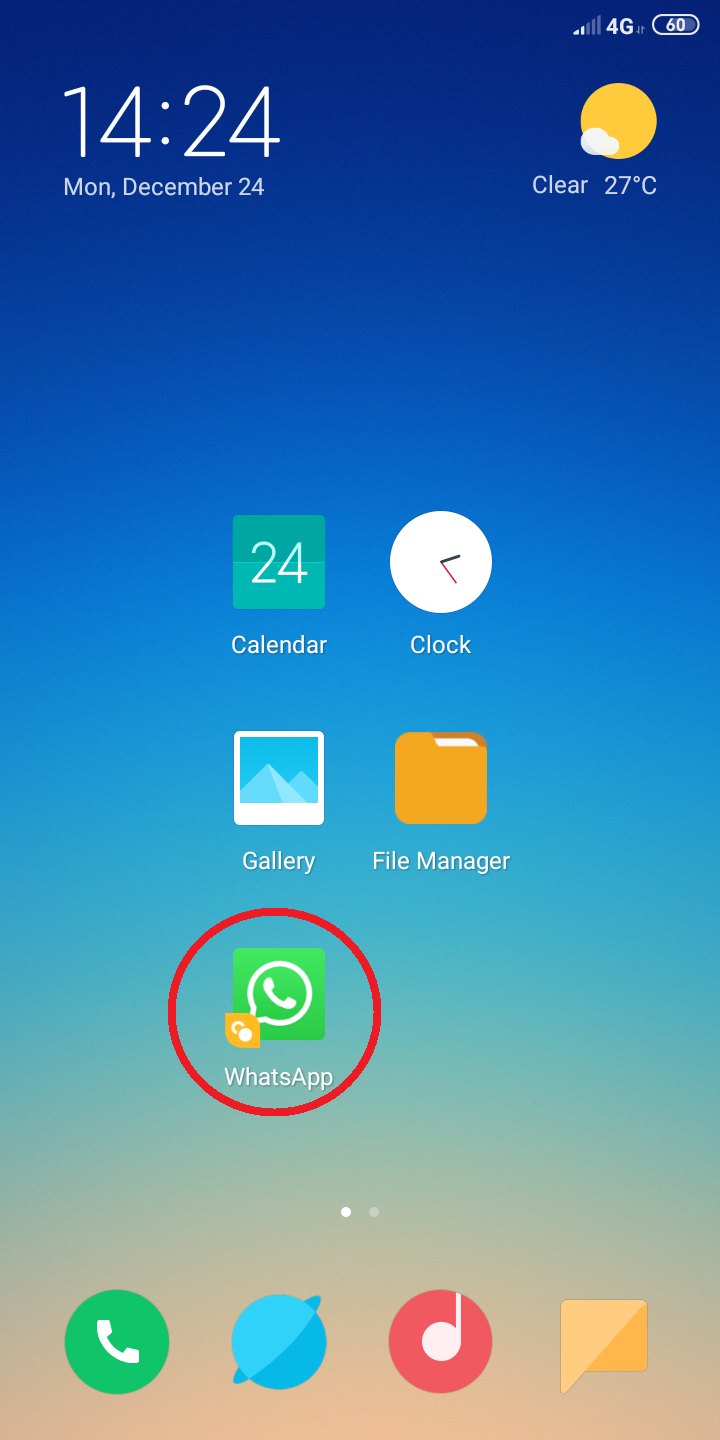Open the Gallery app

pos(279,778)
